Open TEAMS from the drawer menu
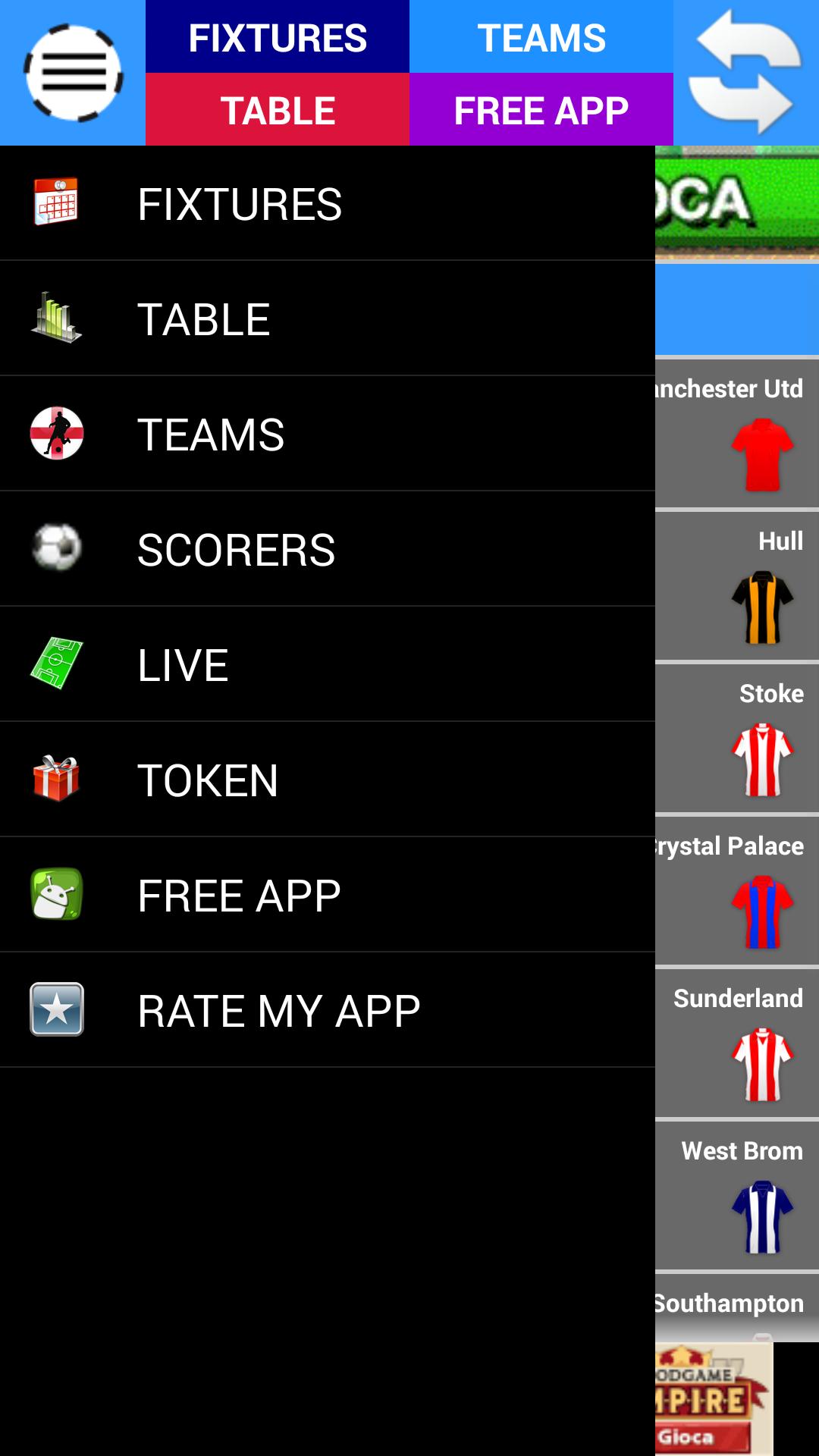The width and height of the screenshot is (819, 1456). [326, 434]
